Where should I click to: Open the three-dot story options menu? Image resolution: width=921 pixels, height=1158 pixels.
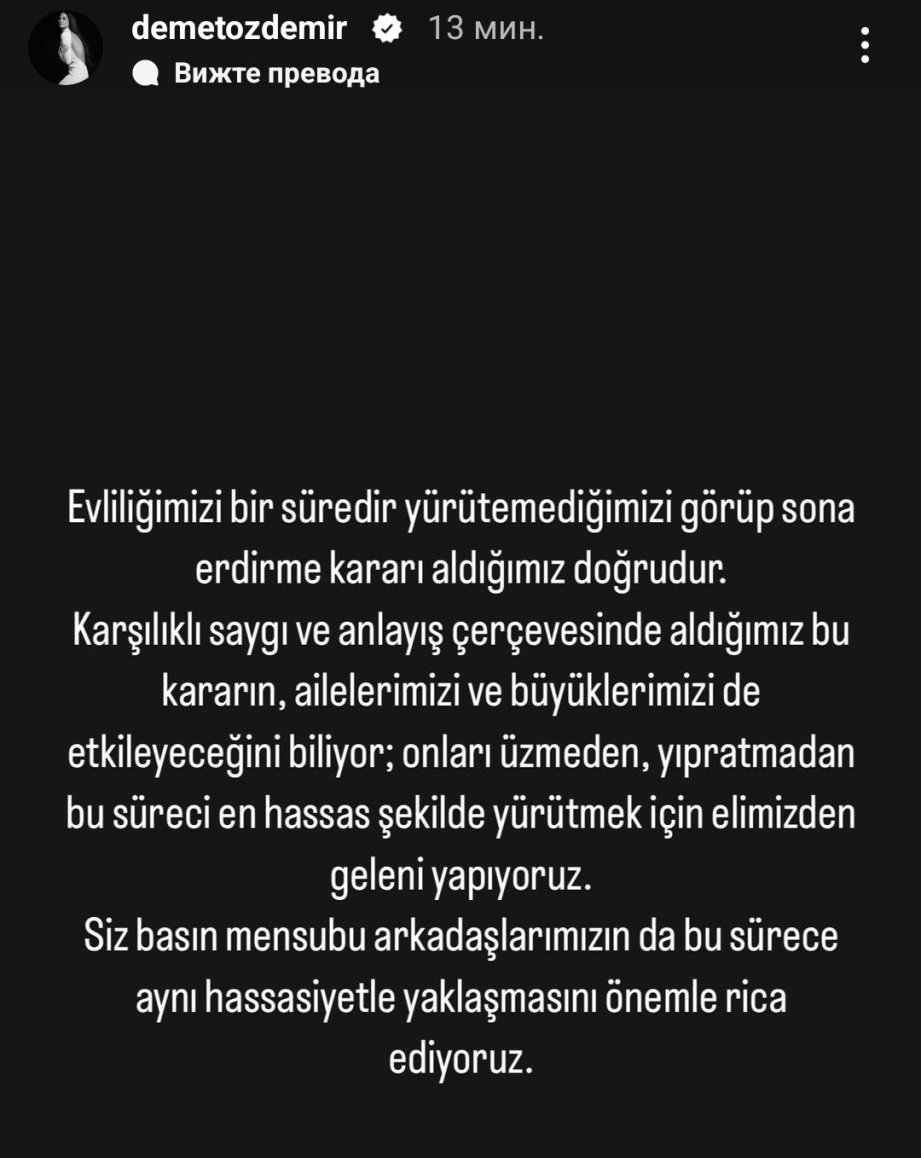coord(866,45)
